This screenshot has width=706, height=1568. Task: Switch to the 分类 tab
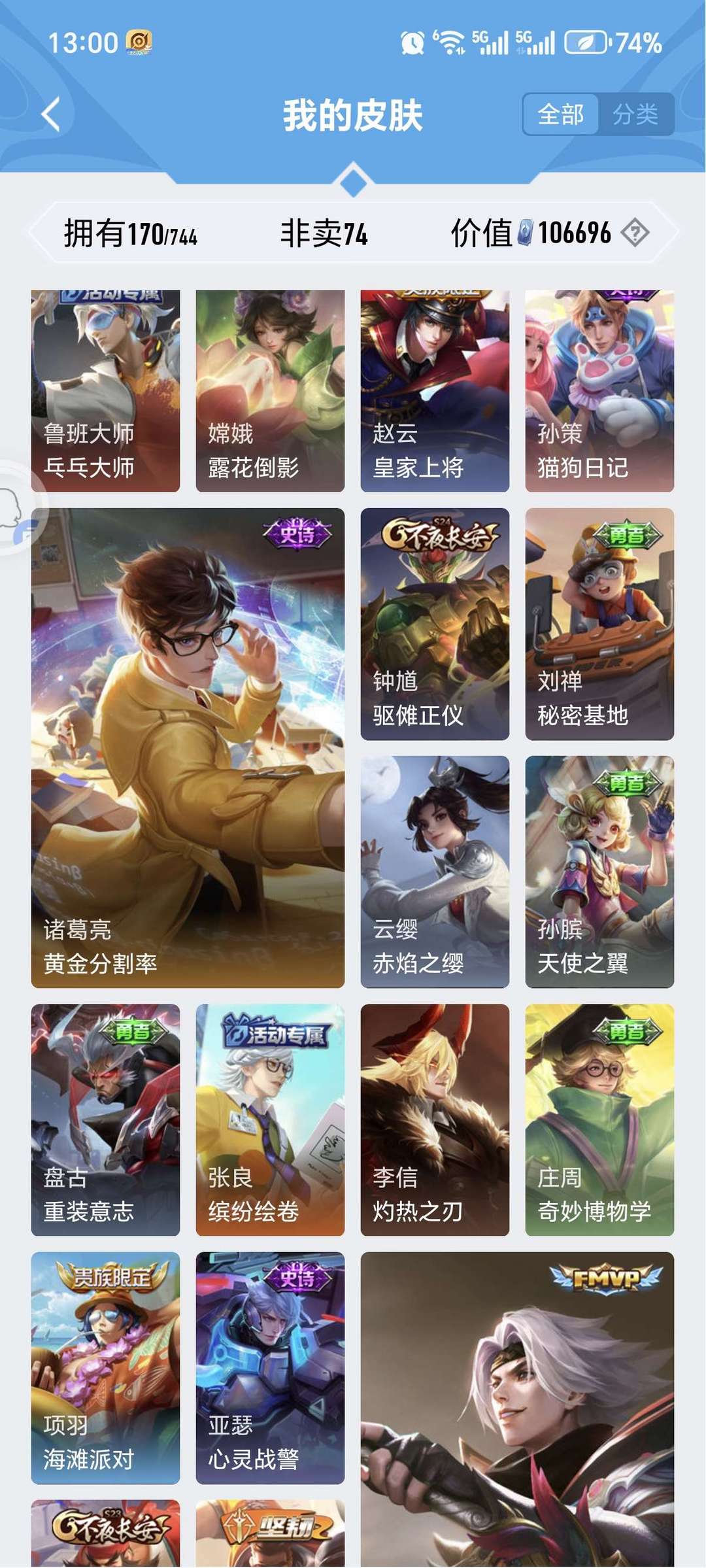point(638,114)
